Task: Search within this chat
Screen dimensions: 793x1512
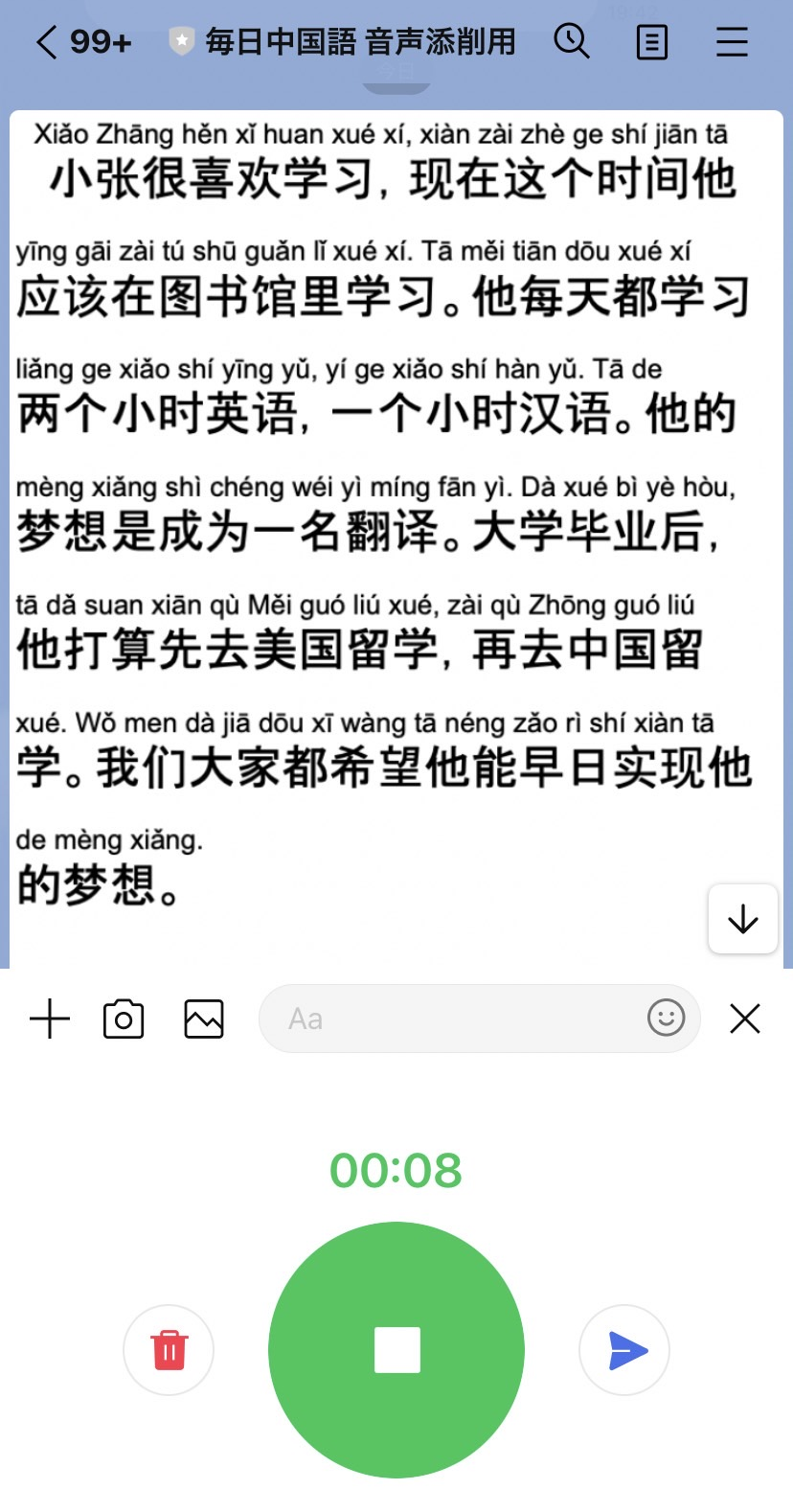Action: (572, 42)
